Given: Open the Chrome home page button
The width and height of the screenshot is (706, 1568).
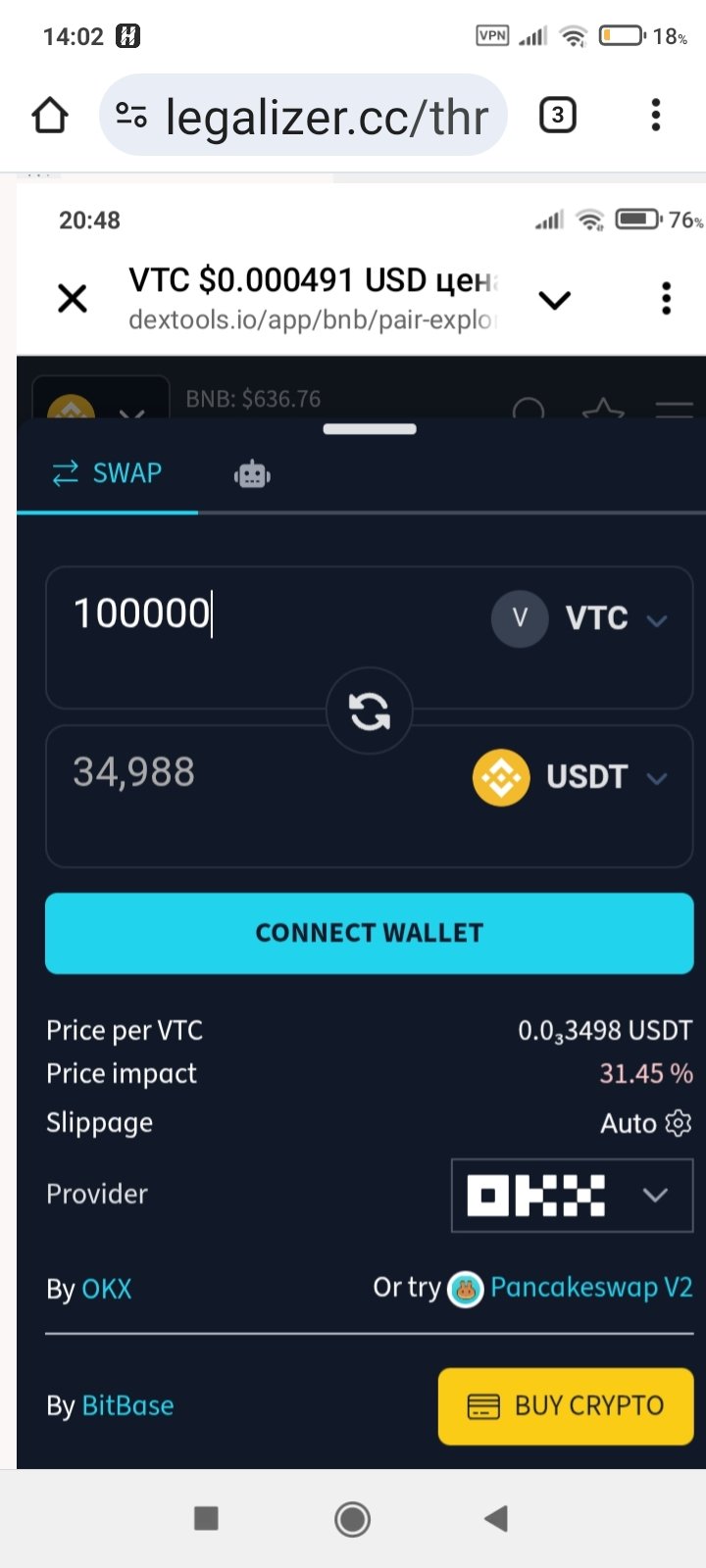Looking at the screenshot, I should coord(50,116).
